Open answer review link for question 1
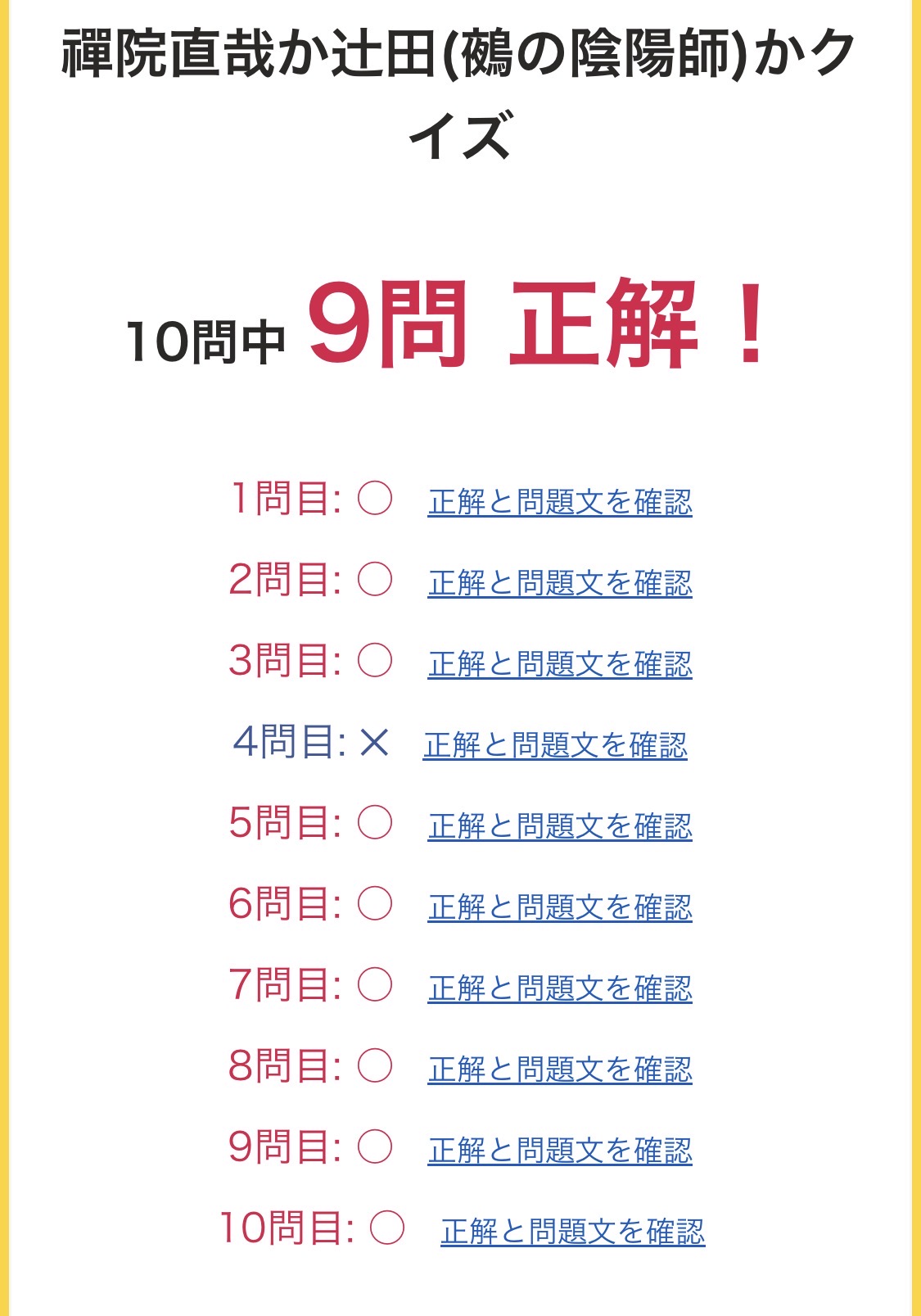Viewport: 921px width, 1316px height. pos(560,501)
